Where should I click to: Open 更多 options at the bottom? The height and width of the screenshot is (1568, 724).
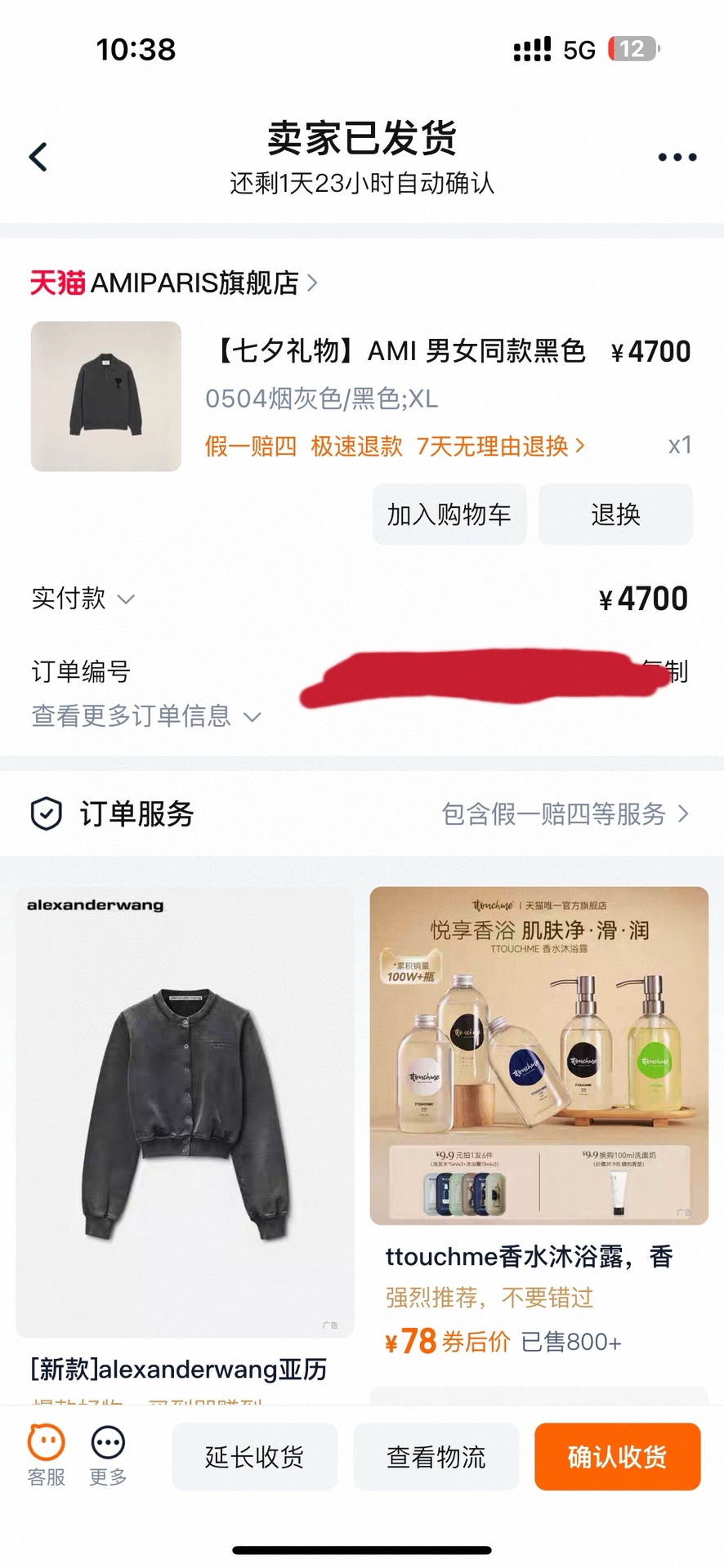(x=108, y=1456)
